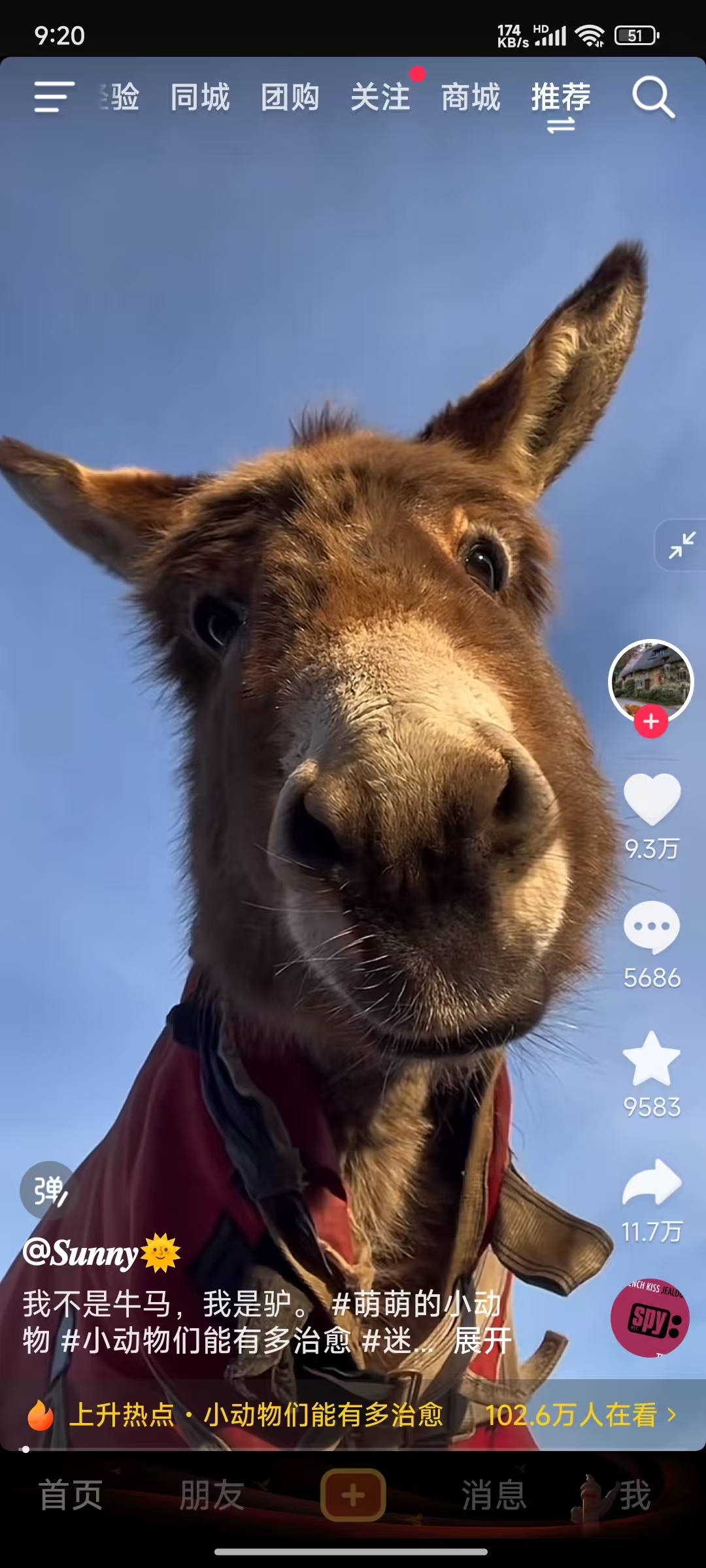Open the spinning music disc
Viewport: 706px width, 1568px height.
[650, 1317]
